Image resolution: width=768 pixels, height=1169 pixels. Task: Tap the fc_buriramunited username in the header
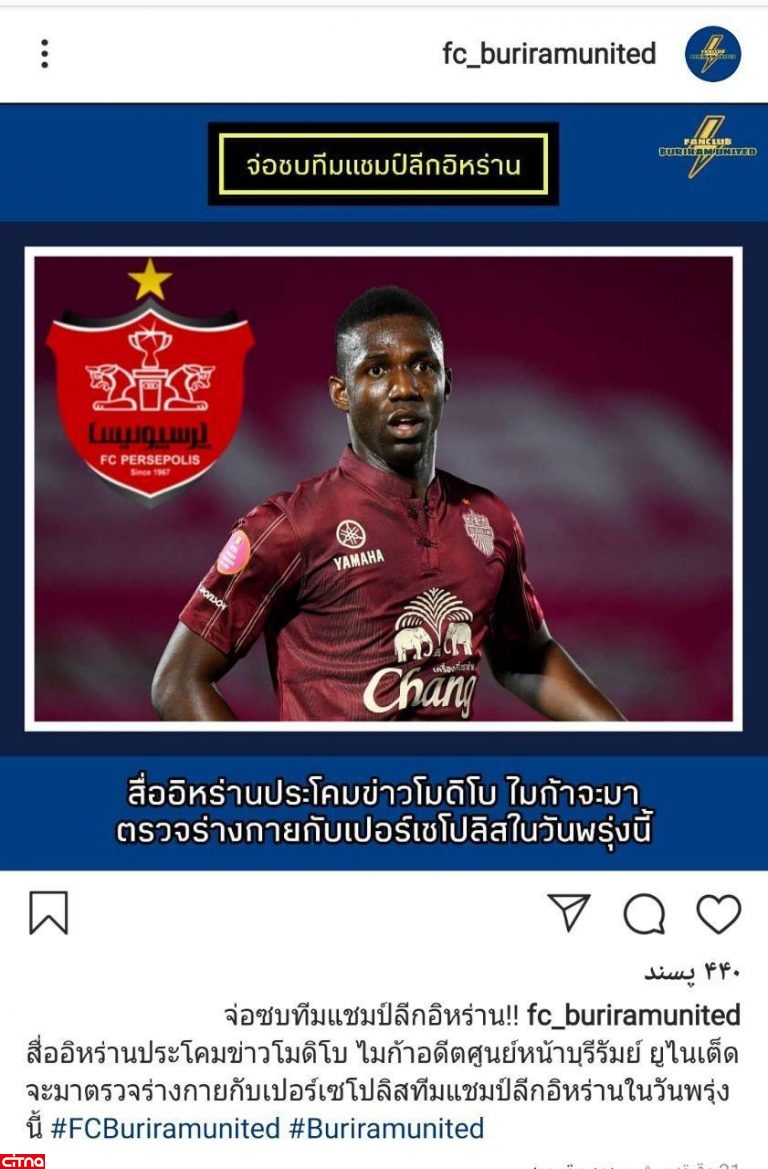click(x=549, y=54)
